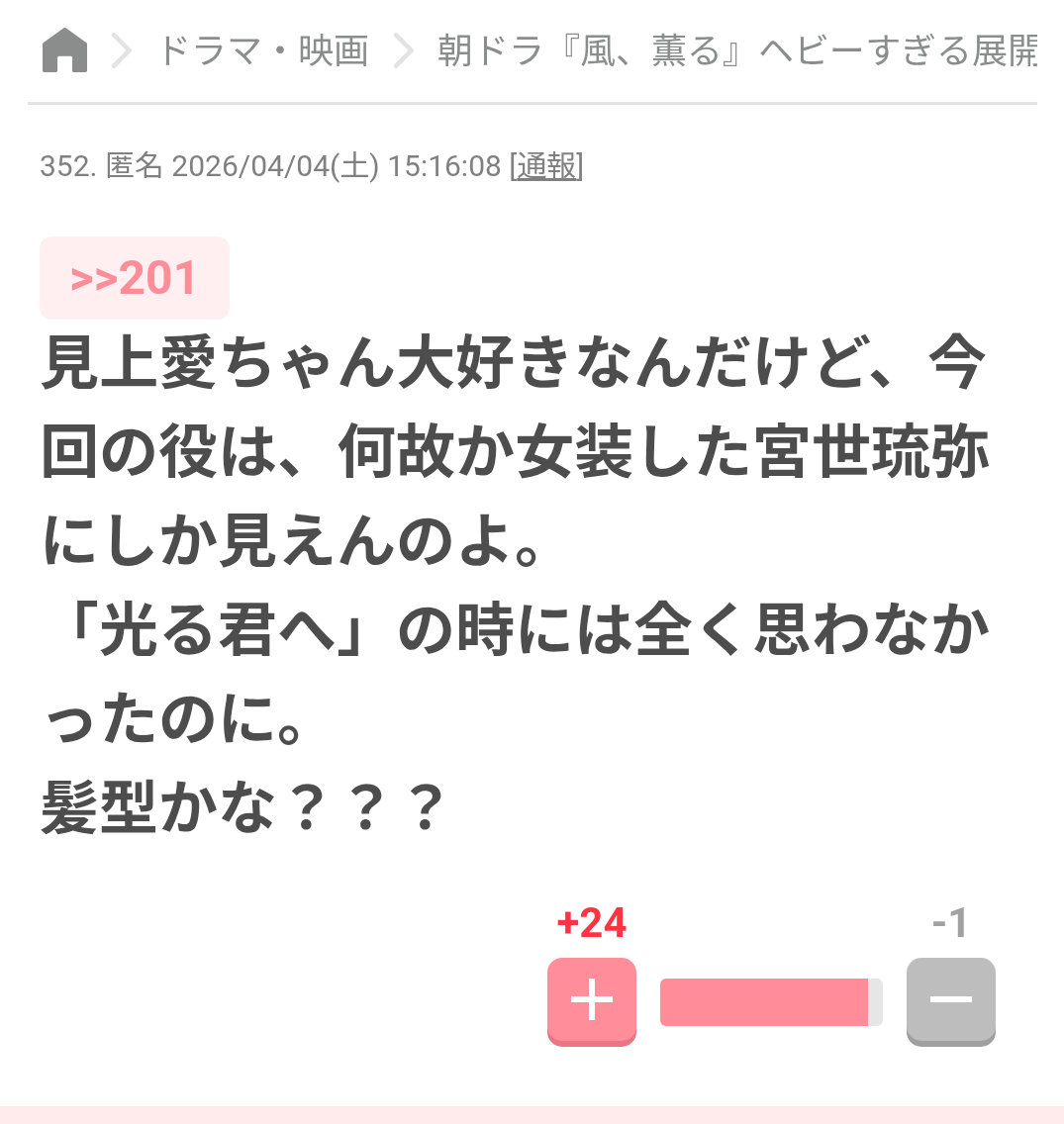Click the +24 upvote count
The height and width of the screenshot is (1124, 1064).
592,923
